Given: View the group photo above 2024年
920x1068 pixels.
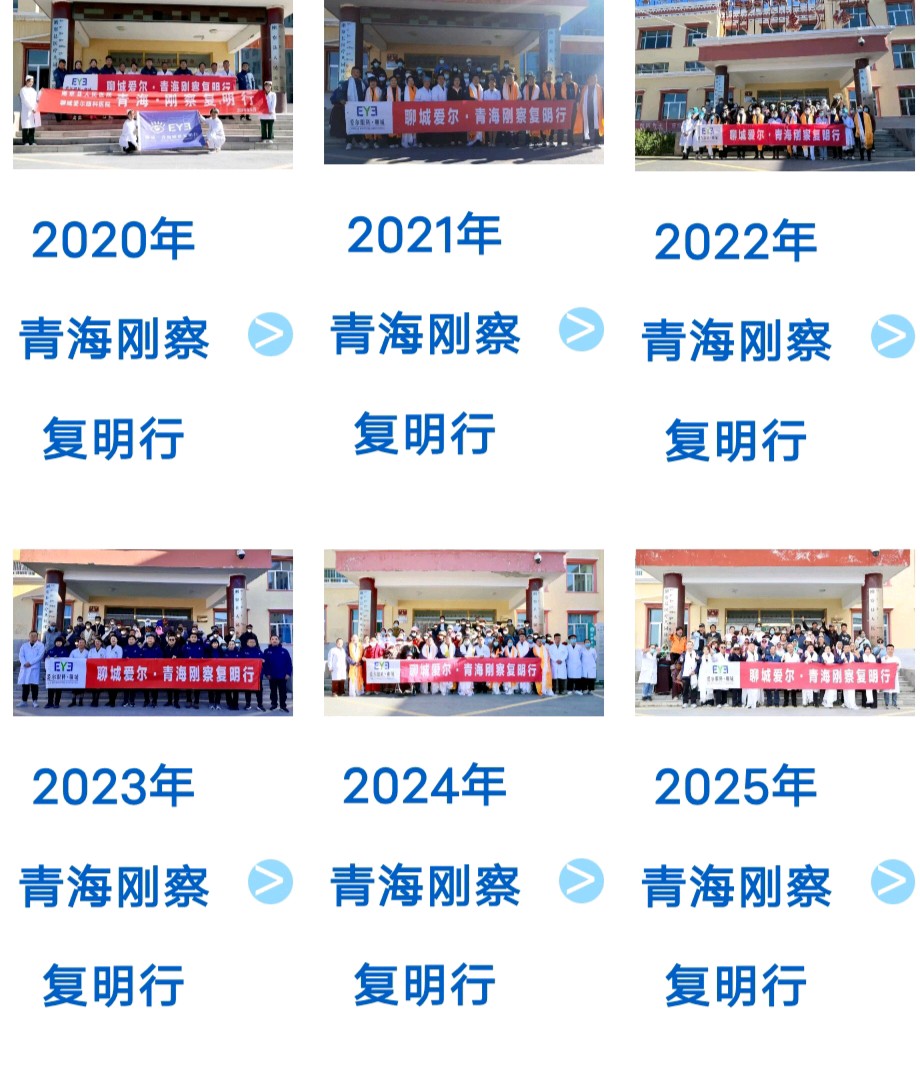Looking at the screenshot, I should click(464, 633).
